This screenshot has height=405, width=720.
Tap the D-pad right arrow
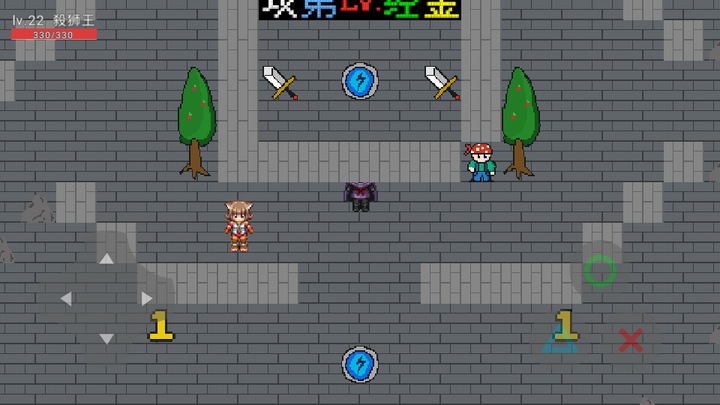[146, 298]
